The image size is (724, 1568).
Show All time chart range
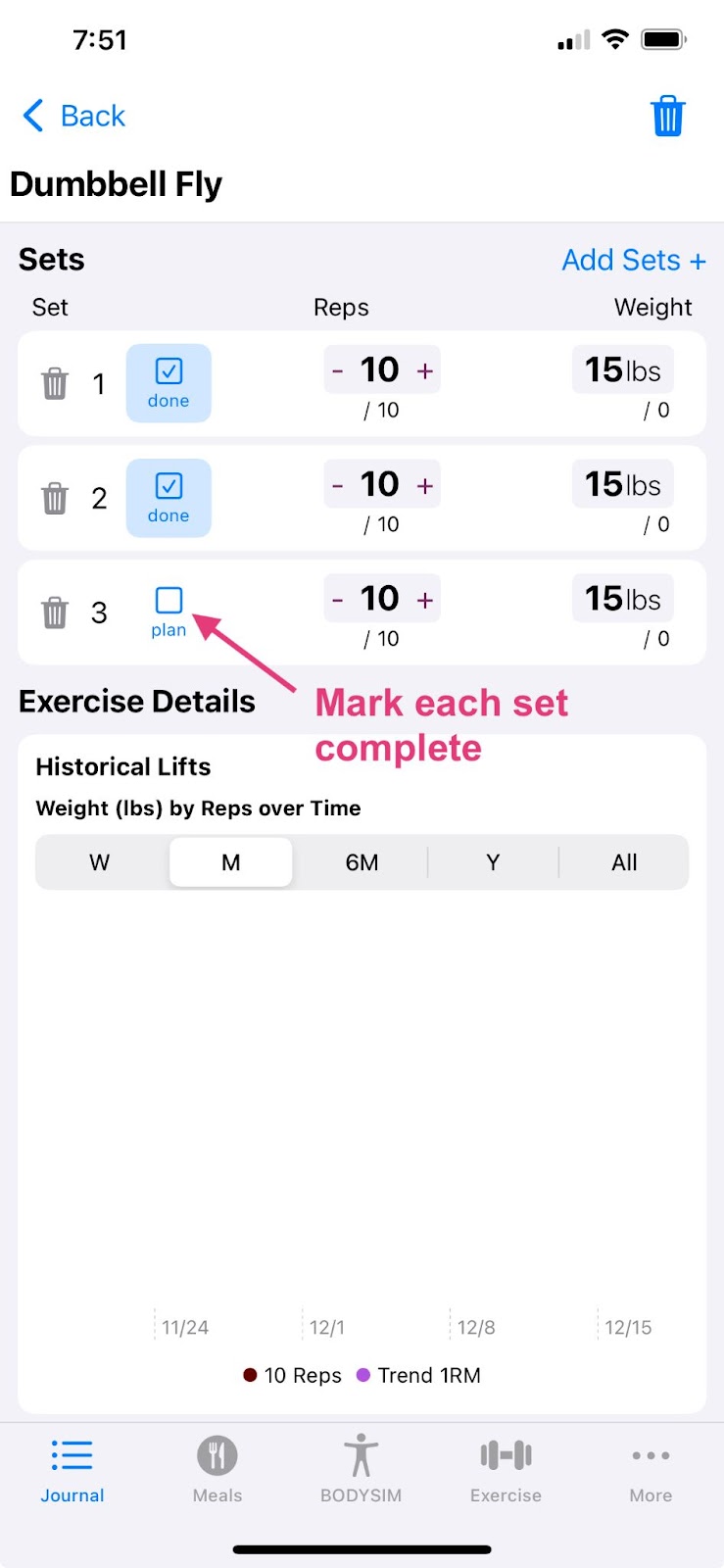point(624,862)
